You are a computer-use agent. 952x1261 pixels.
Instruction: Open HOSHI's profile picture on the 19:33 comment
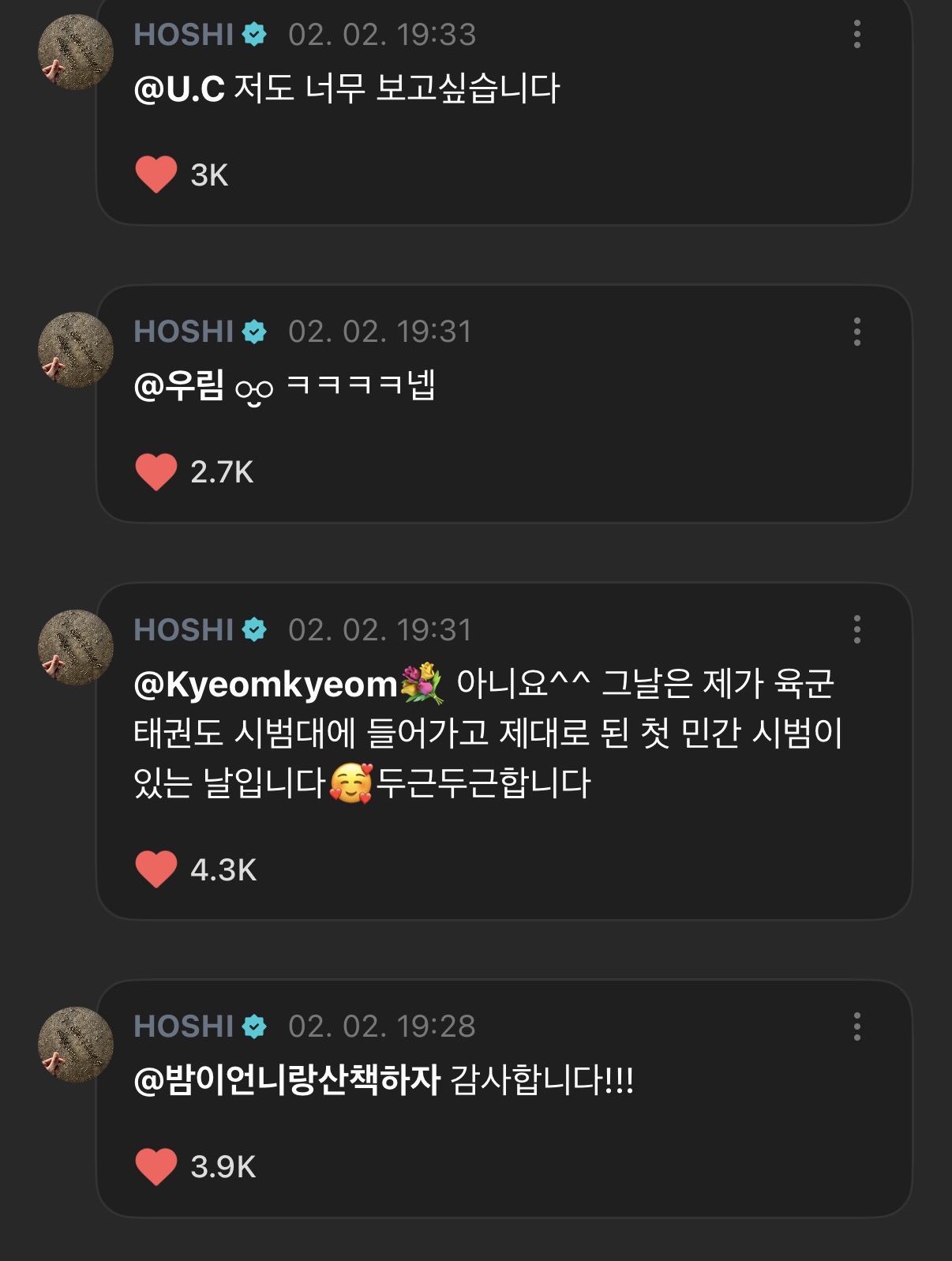click(76, 52)
